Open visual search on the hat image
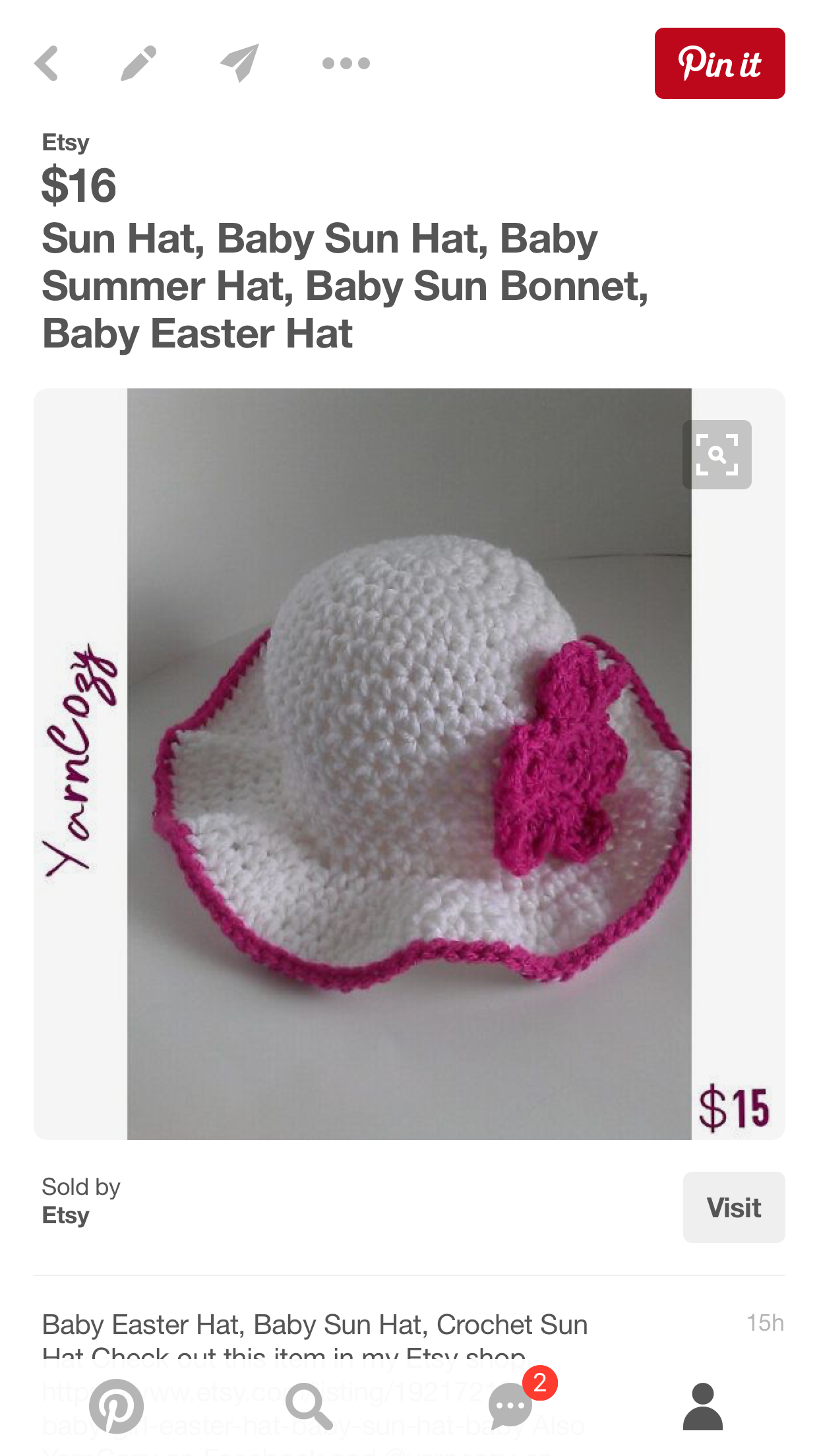Screen dimensions: 819x1456 click(717, 454)
